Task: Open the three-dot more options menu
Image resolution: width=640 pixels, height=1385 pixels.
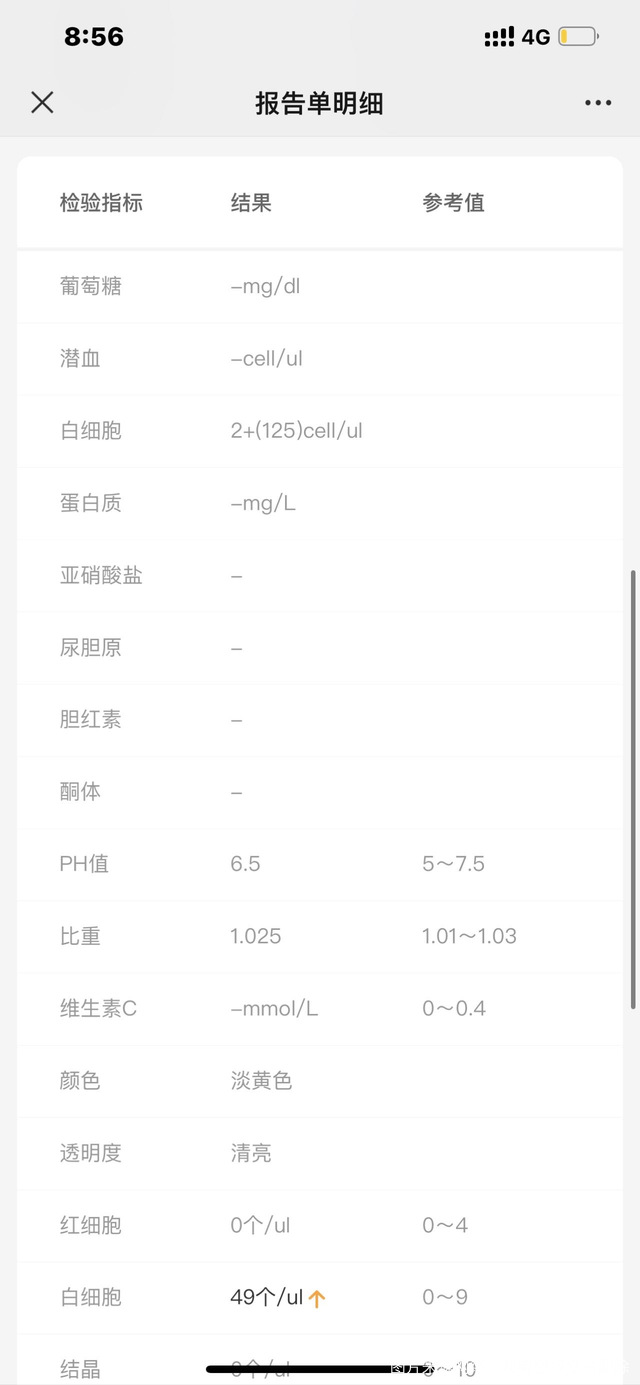Action: pyautogui.click(x=598, y=103)
